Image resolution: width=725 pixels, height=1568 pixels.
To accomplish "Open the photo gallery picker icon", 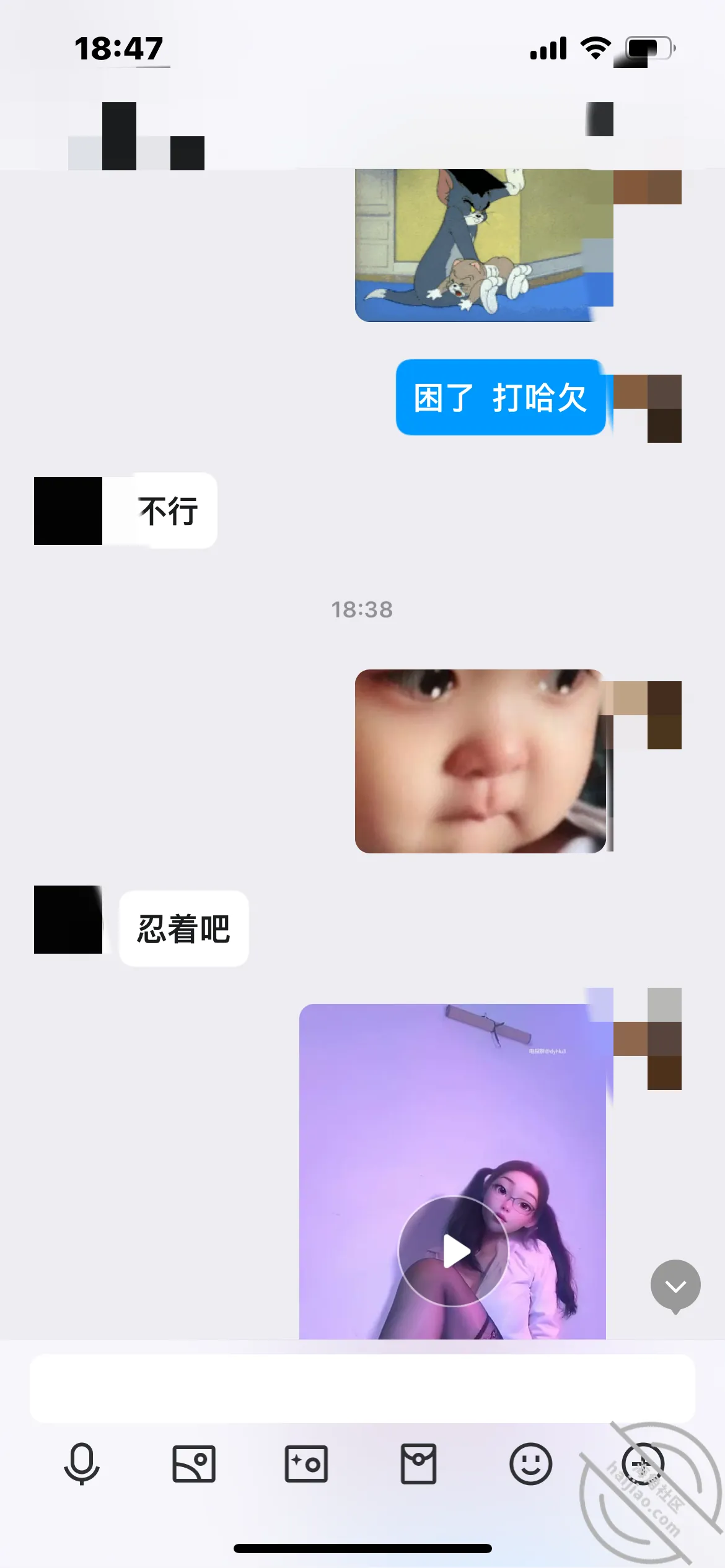I will 194,1464.
